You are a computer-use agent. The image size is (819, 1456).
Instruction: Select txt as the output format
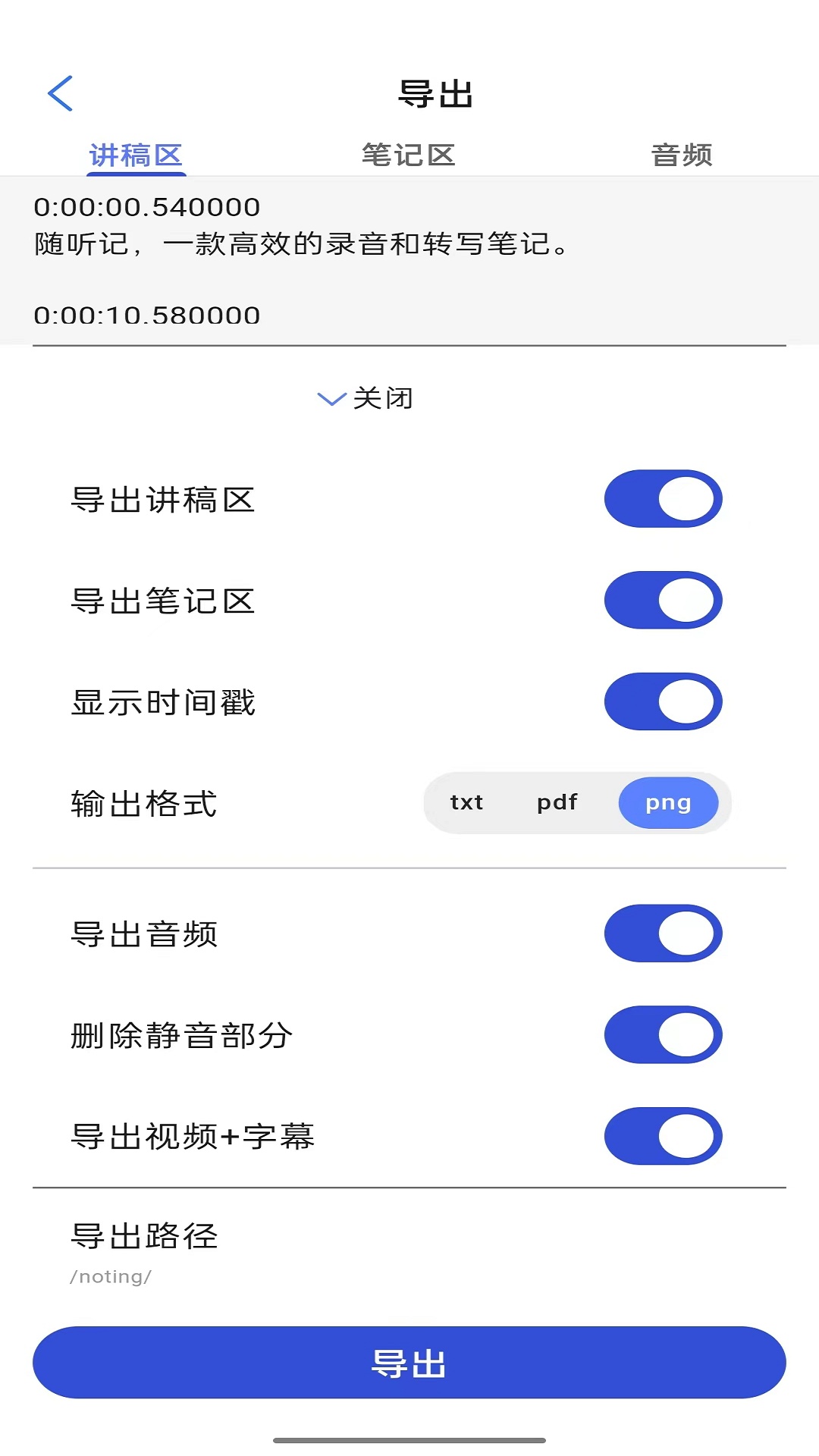[x=466, y=802]
